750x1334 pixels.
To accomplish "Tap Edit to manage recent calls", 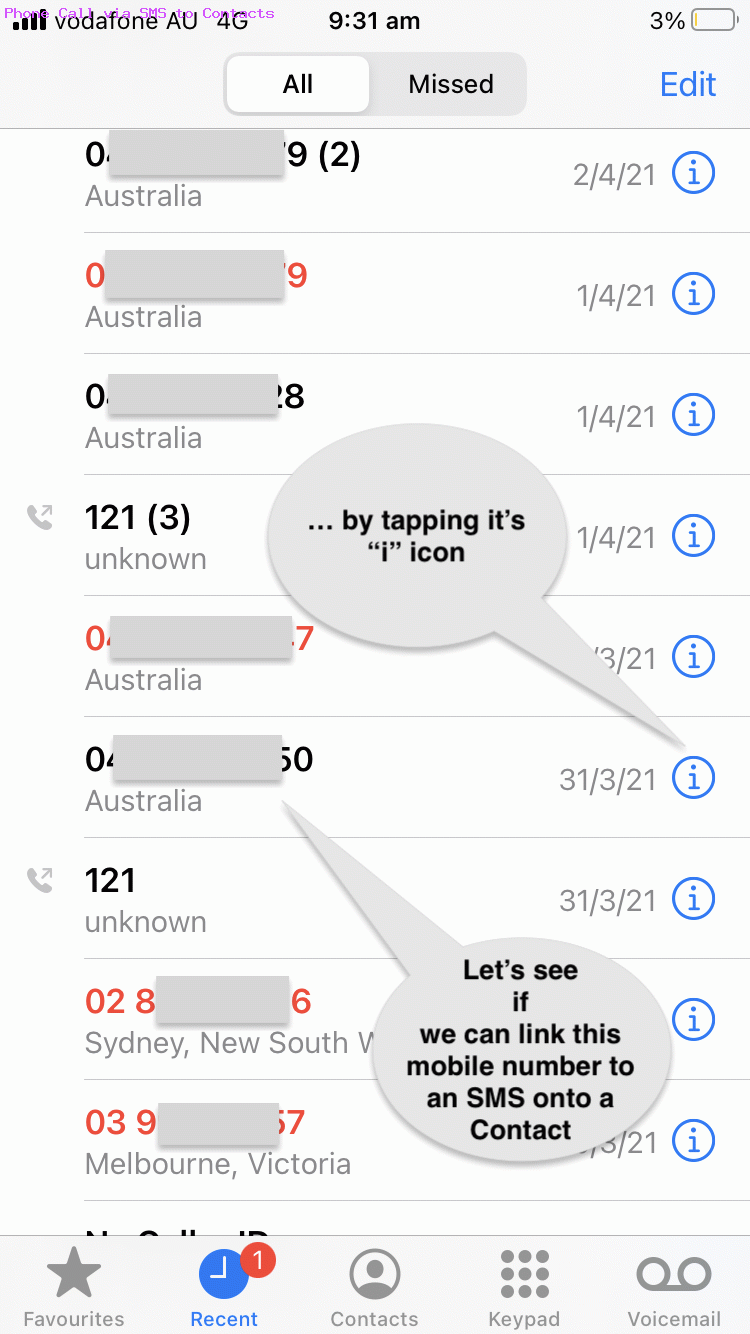I will coord(688,84).
